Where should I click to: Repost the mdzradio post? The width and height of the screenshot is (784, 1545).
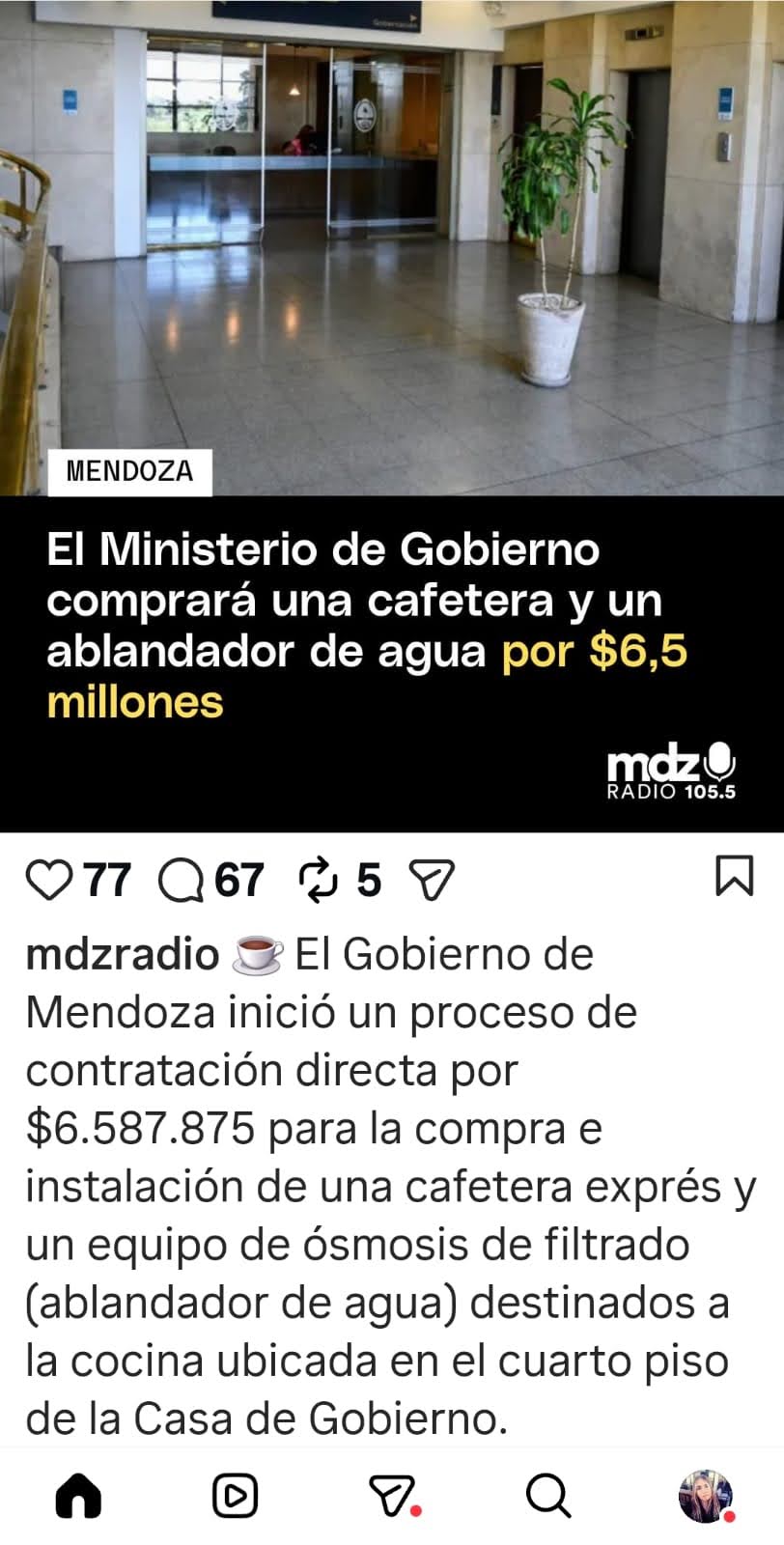[317, 880]
